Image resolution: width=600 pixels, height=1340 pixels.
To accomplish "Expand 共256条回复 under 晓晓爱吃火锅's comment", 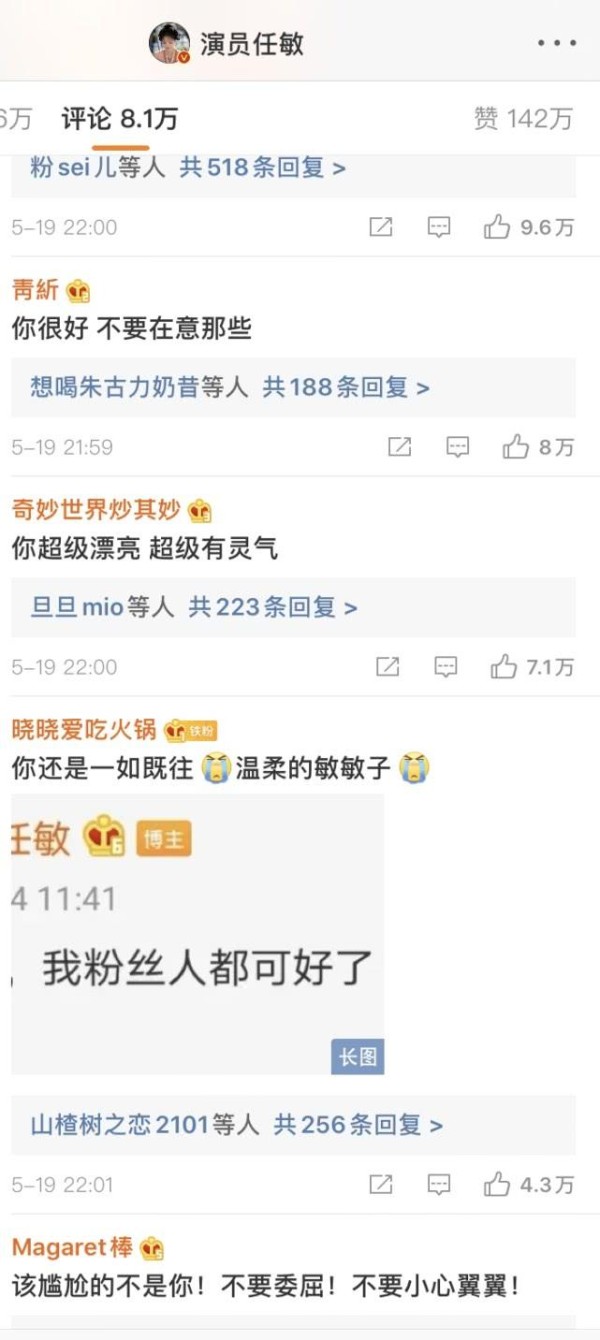I will (358, 1125).
